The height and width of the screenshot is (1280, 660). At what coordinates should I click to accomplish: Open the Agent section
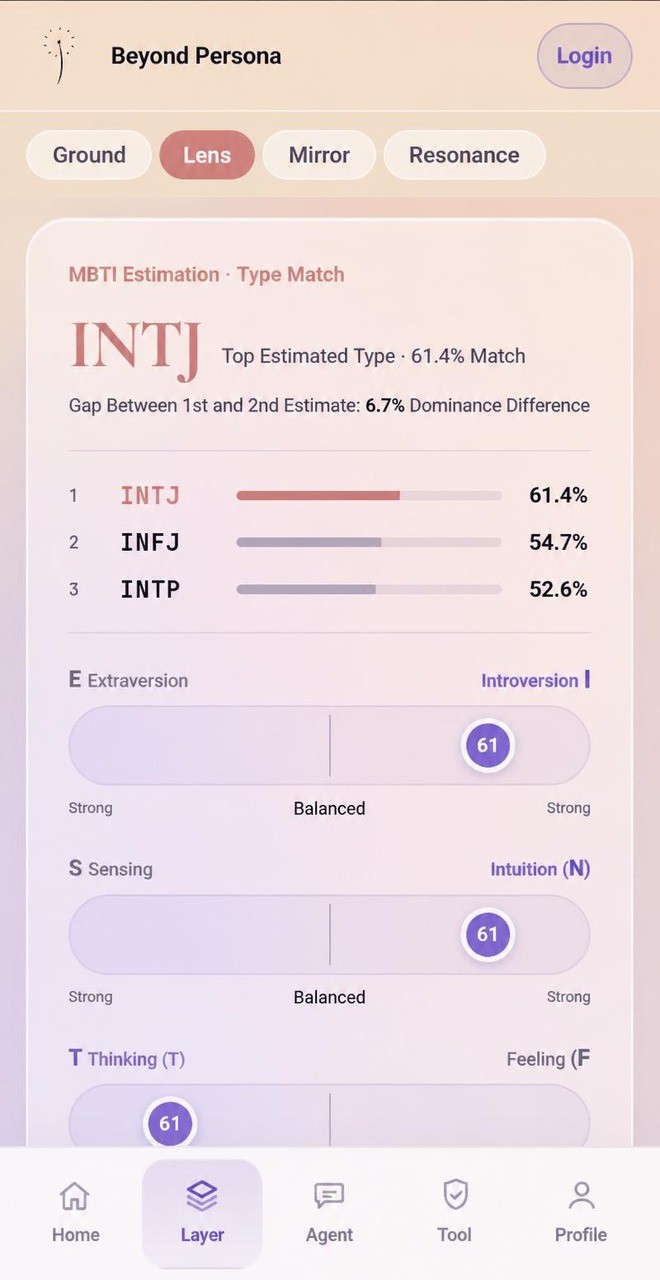(329, 1212)
